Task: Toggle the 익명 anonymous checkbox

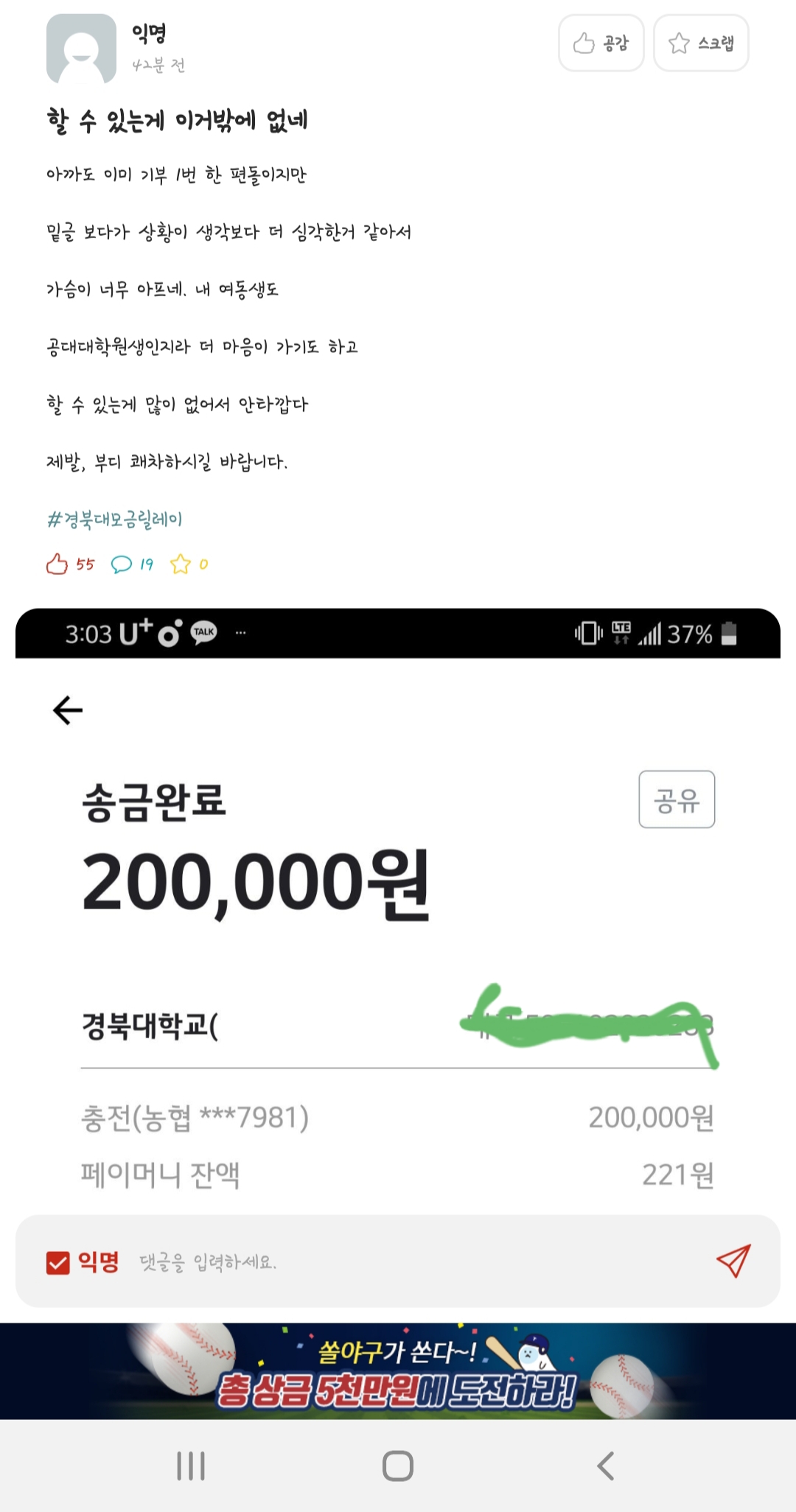Action: pyautogui.click(x=58, y=1263)
